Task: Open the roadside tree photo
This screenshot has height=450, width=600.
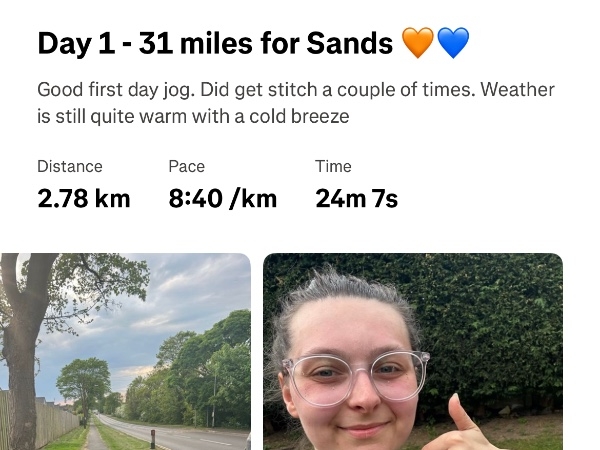Action: click(x=125, y=351)
